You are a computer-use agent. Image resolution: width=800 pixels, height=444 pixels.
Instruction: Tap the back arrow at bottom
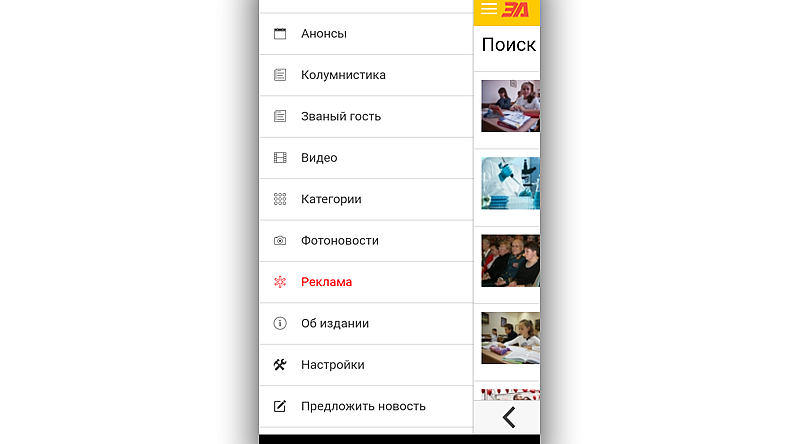(508, 417)
